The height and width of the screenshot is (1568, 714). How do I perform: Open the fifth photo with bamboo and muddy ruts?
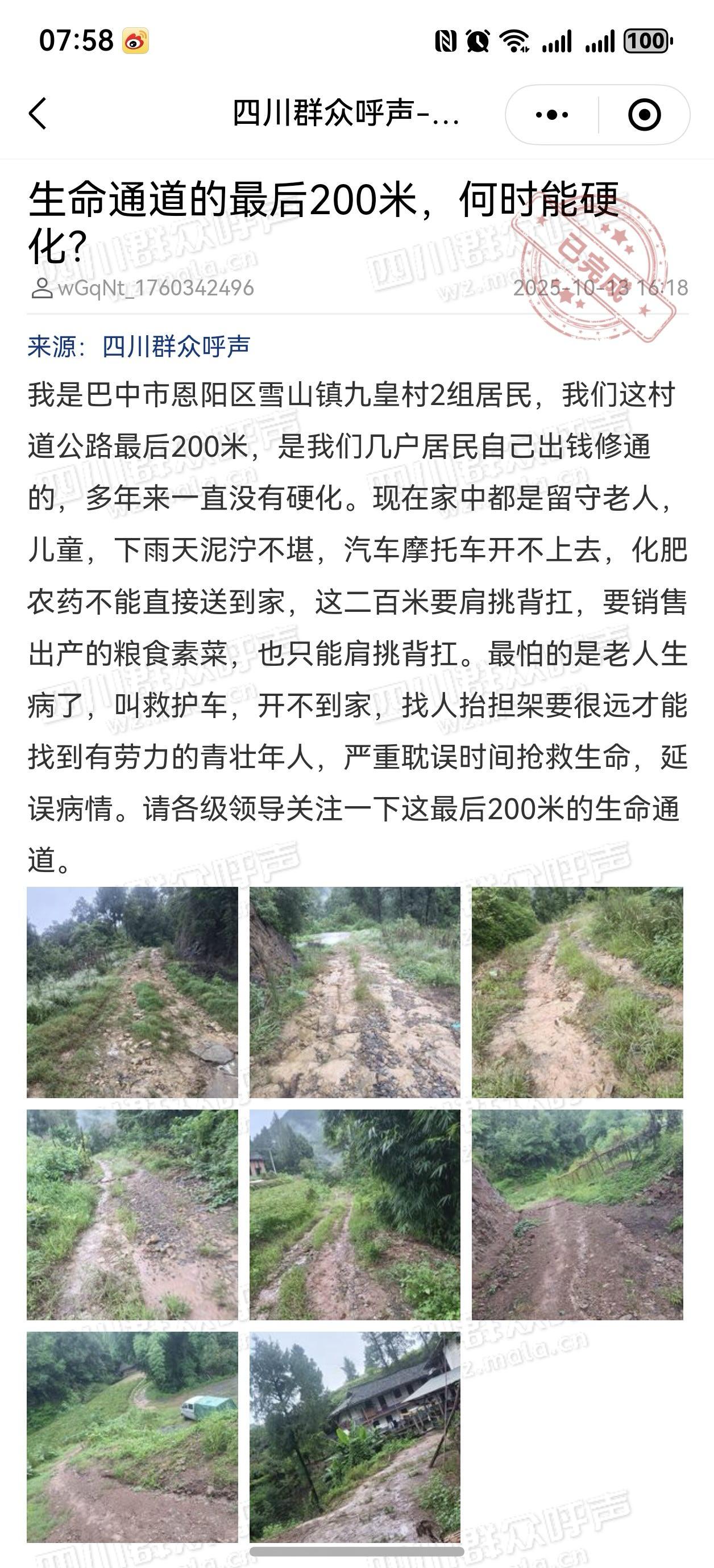pyautogui.click(x=355, y=1215)
